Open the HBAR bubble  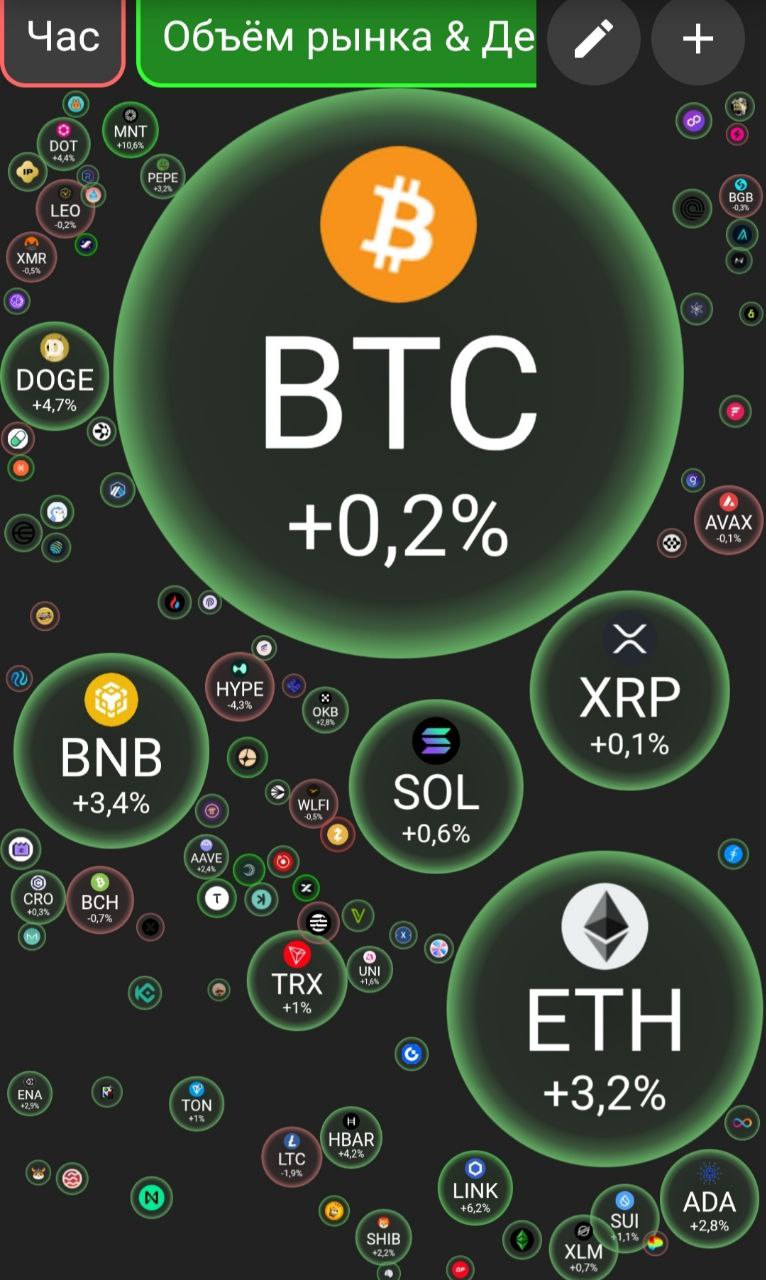pos(351,1138)
